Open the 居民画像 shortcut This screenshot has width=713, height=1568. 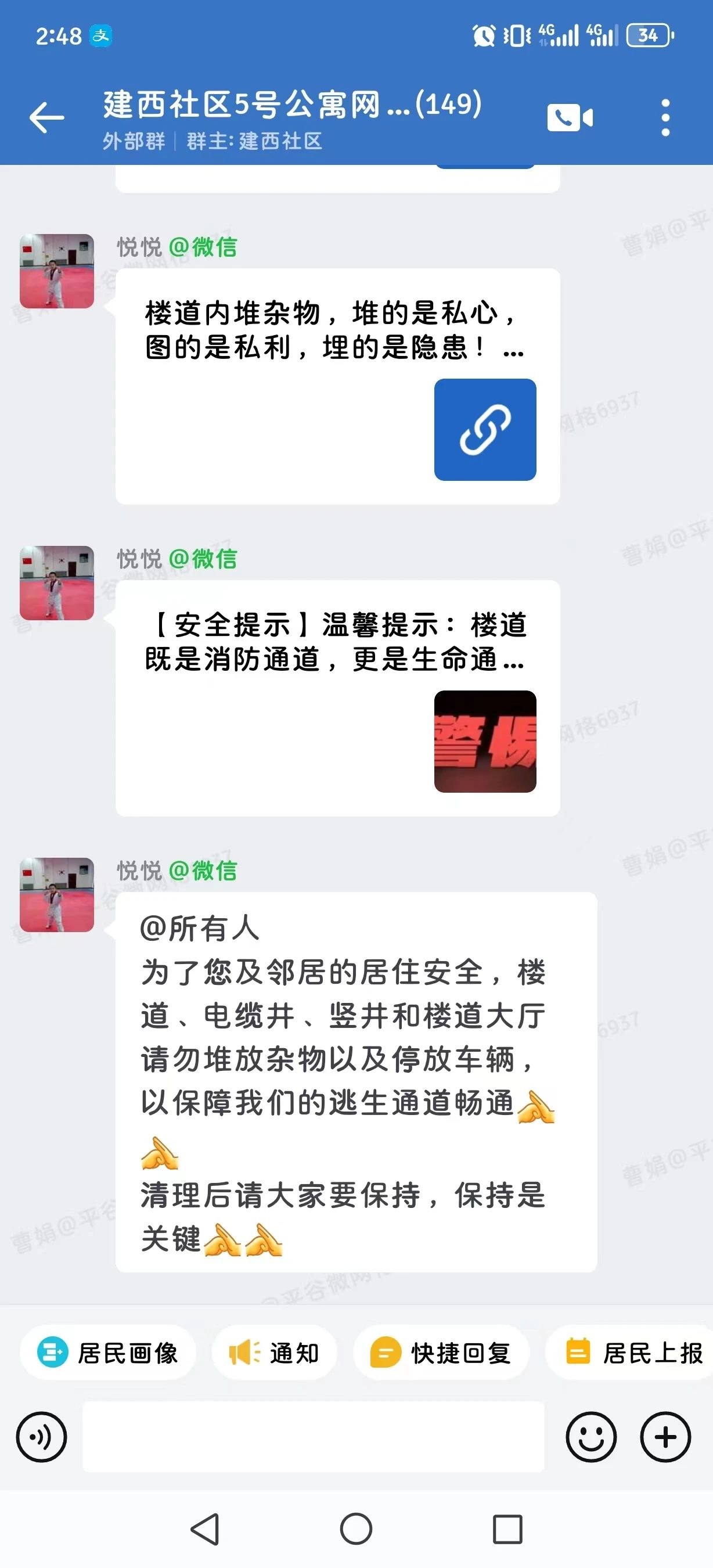point(109,1353)
